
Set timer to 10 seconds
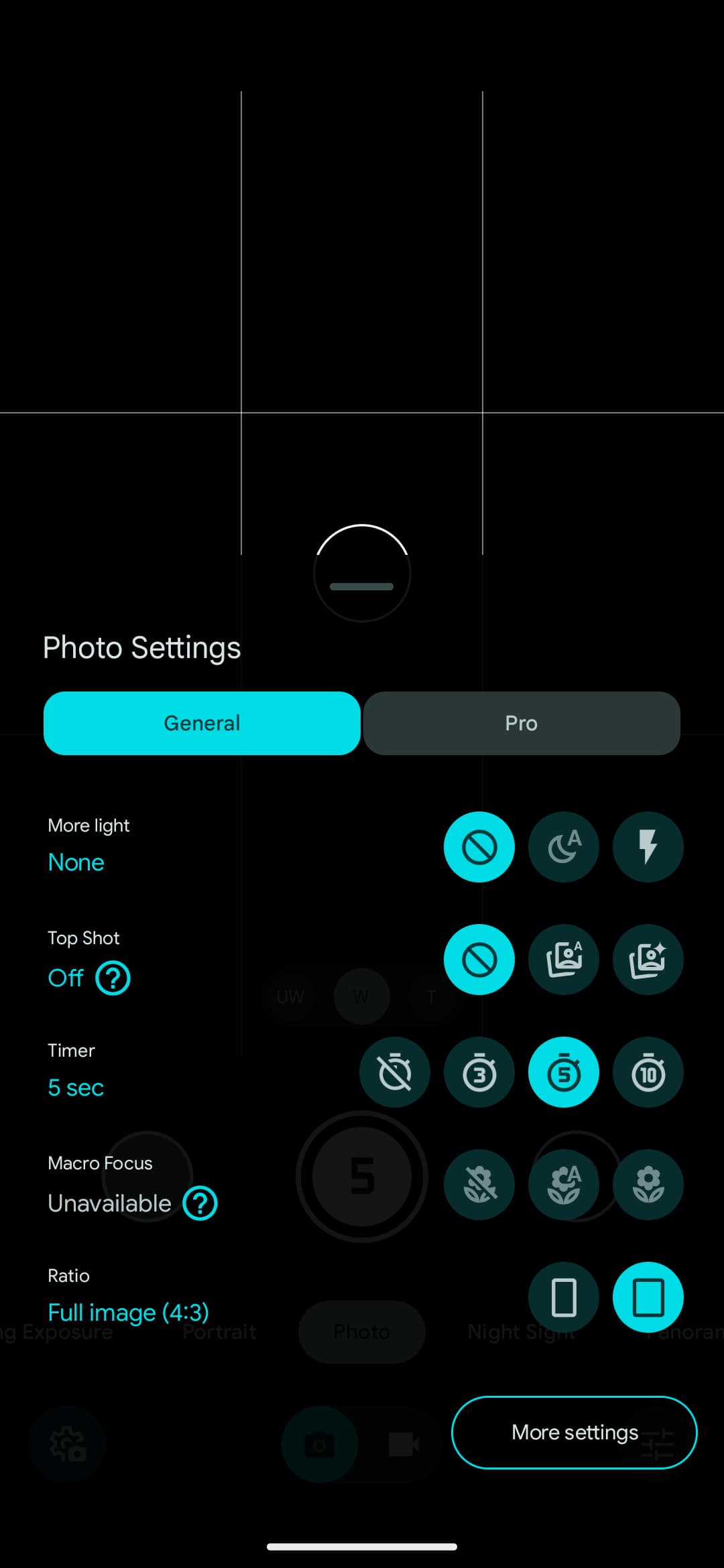pos(648,1072)
